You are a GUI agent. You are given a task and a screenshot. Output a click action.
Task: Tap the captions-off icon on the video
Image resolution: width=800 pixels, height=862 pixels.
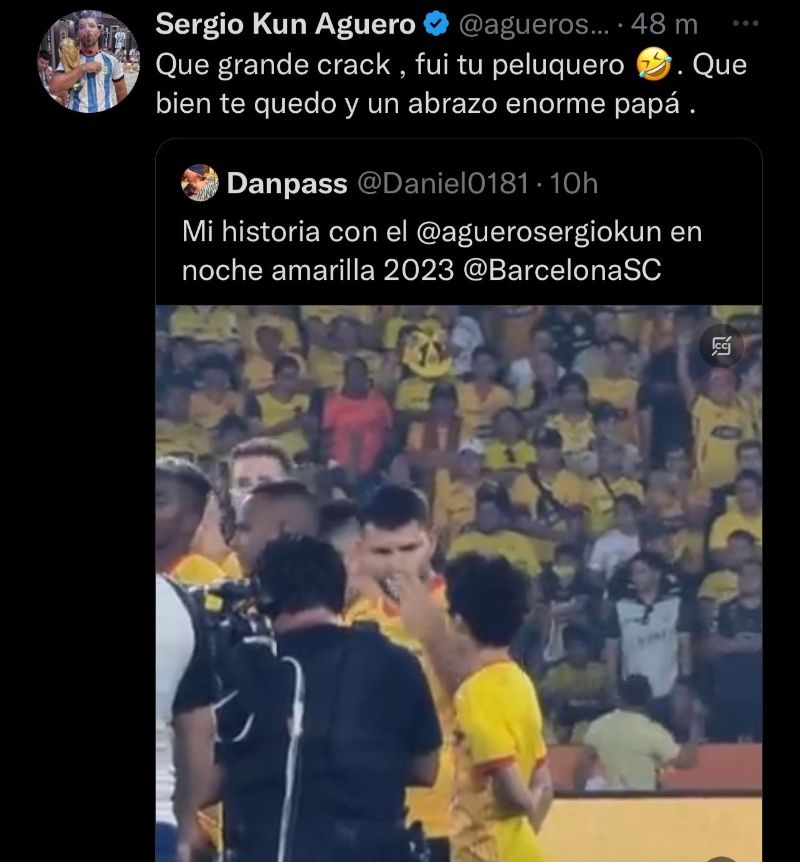tap(721, 347)
